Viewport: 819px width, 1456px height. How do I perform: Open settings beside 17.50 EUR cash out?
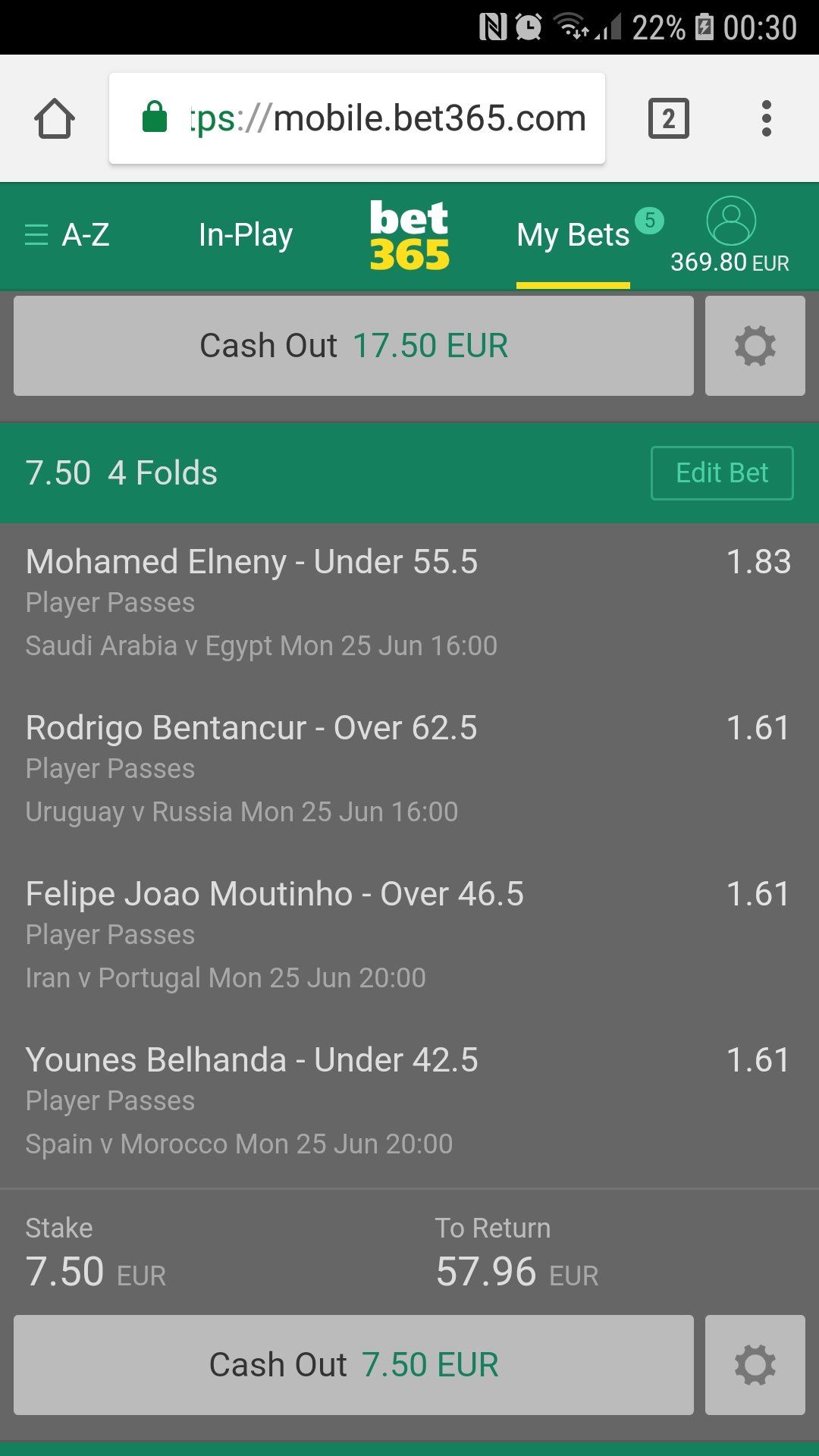click(755, 346)
